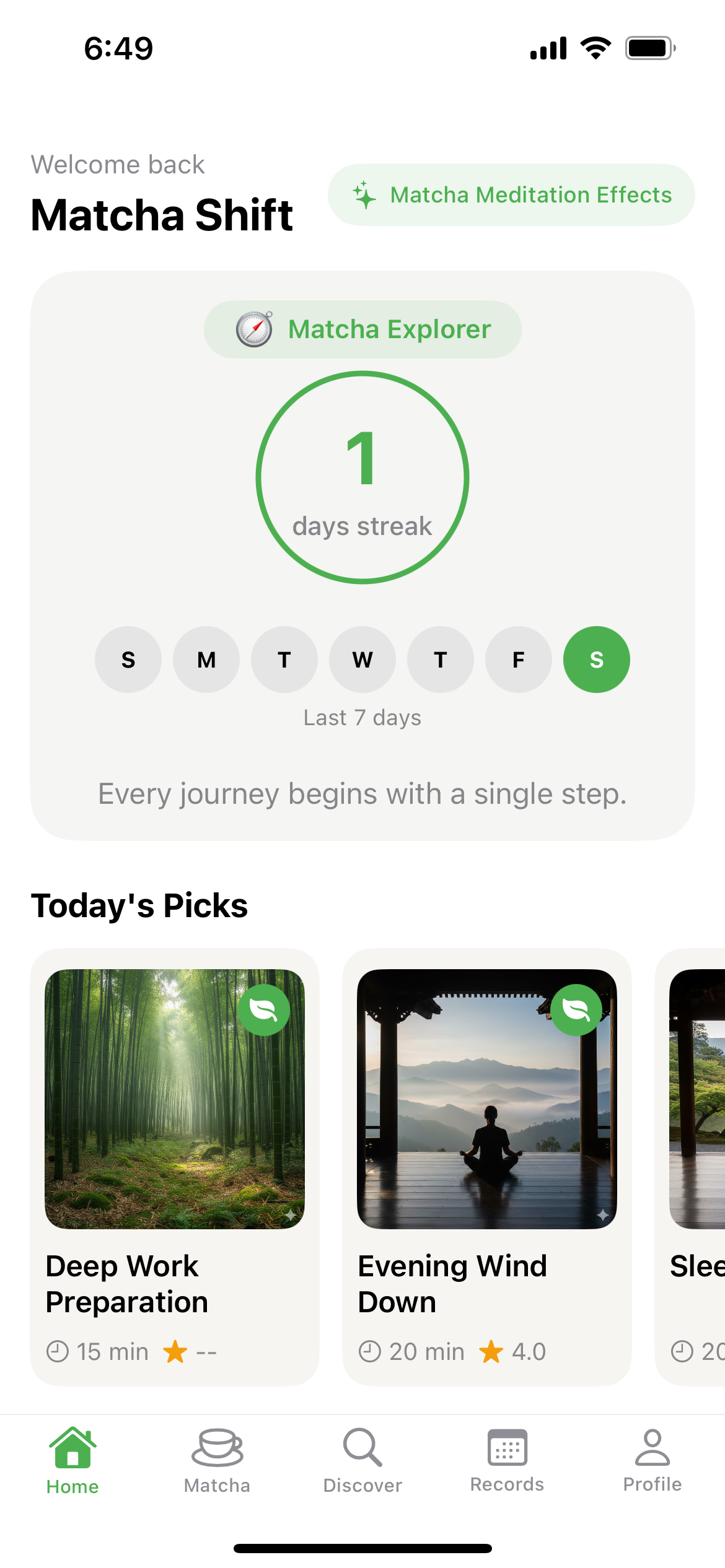Expand details for the Last 7 days row

(362, 716)
